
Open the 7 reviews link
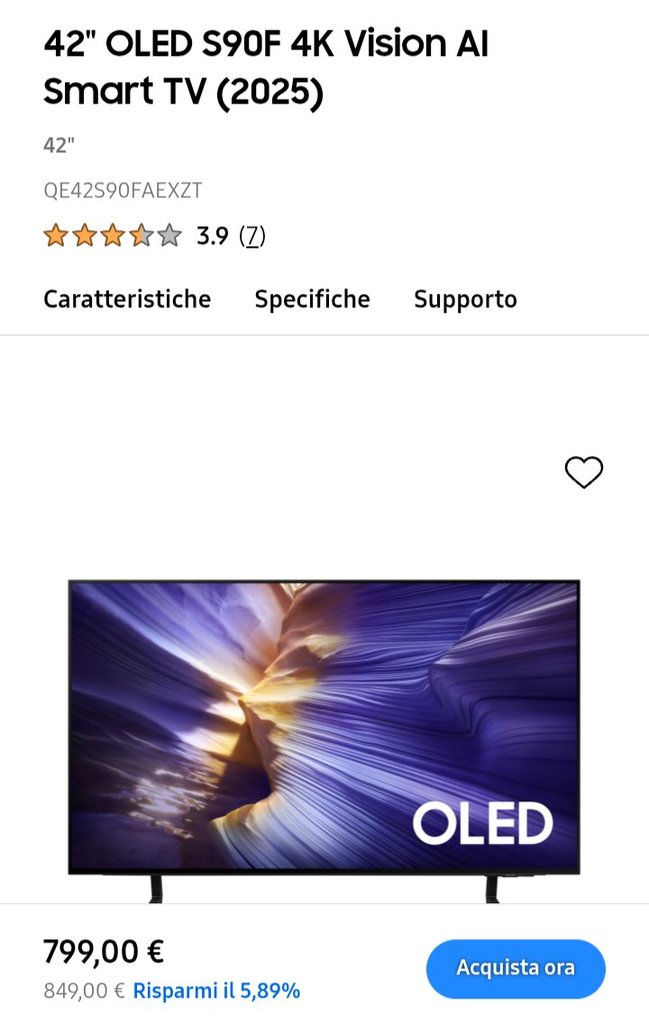click(252, 236)
